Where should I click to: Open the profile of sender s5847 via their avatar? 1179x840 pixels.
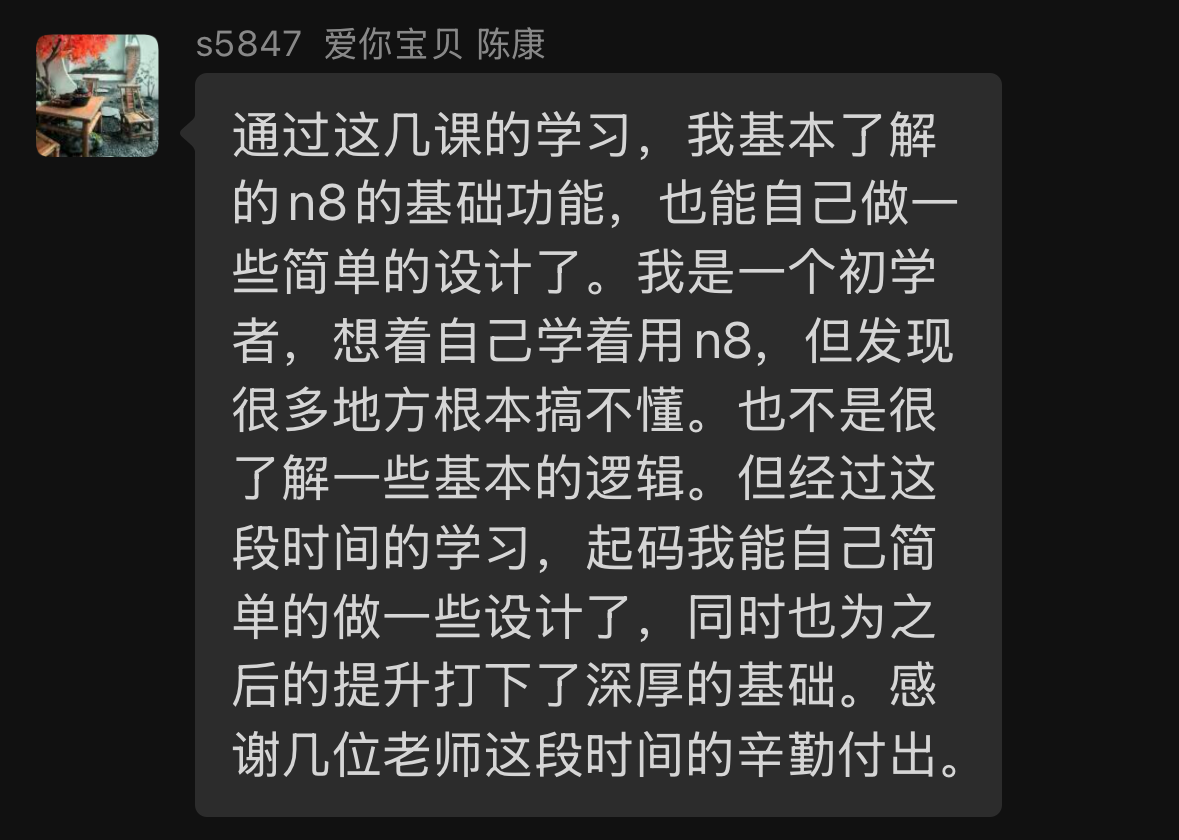point(97,96)
